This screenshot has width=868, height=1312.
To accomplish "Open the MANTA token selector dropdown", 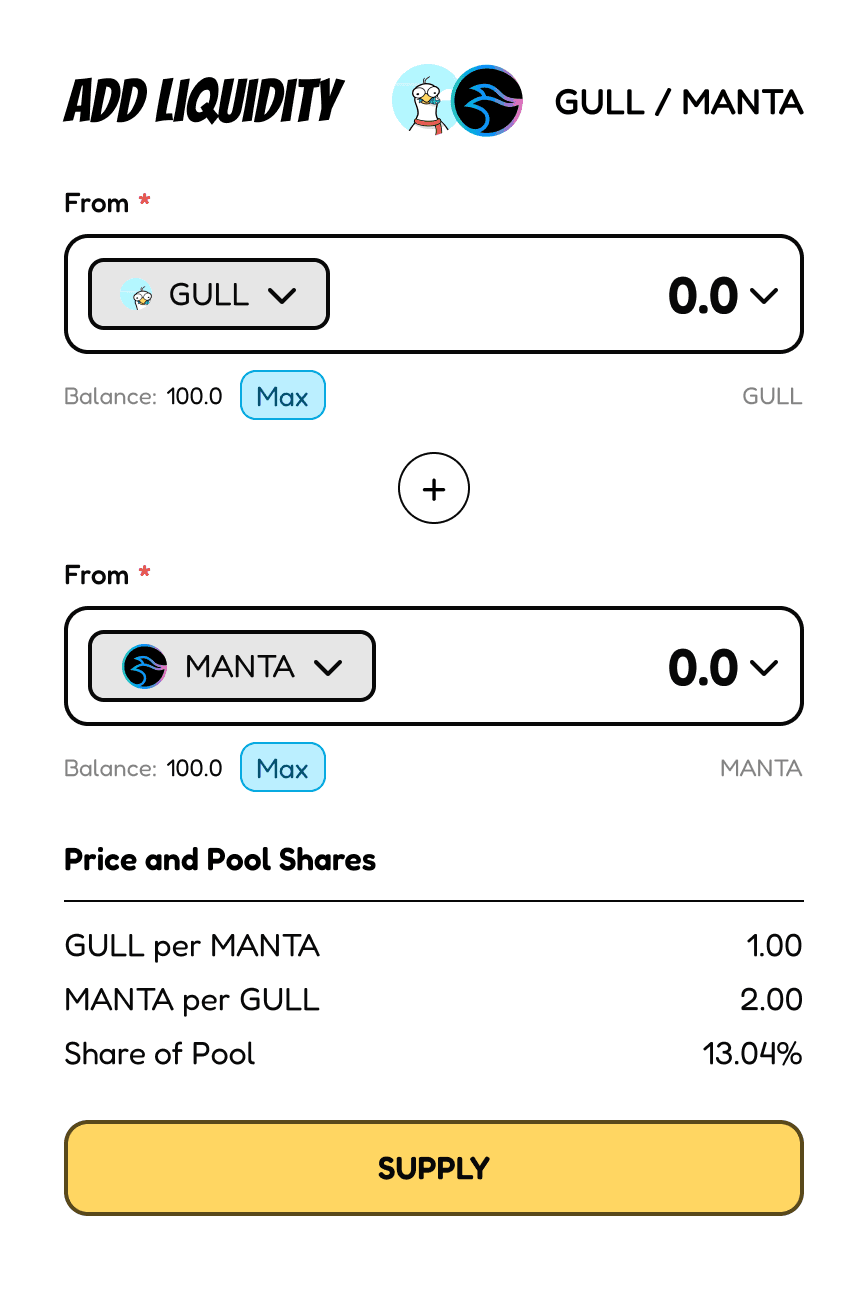I will 330,667.
